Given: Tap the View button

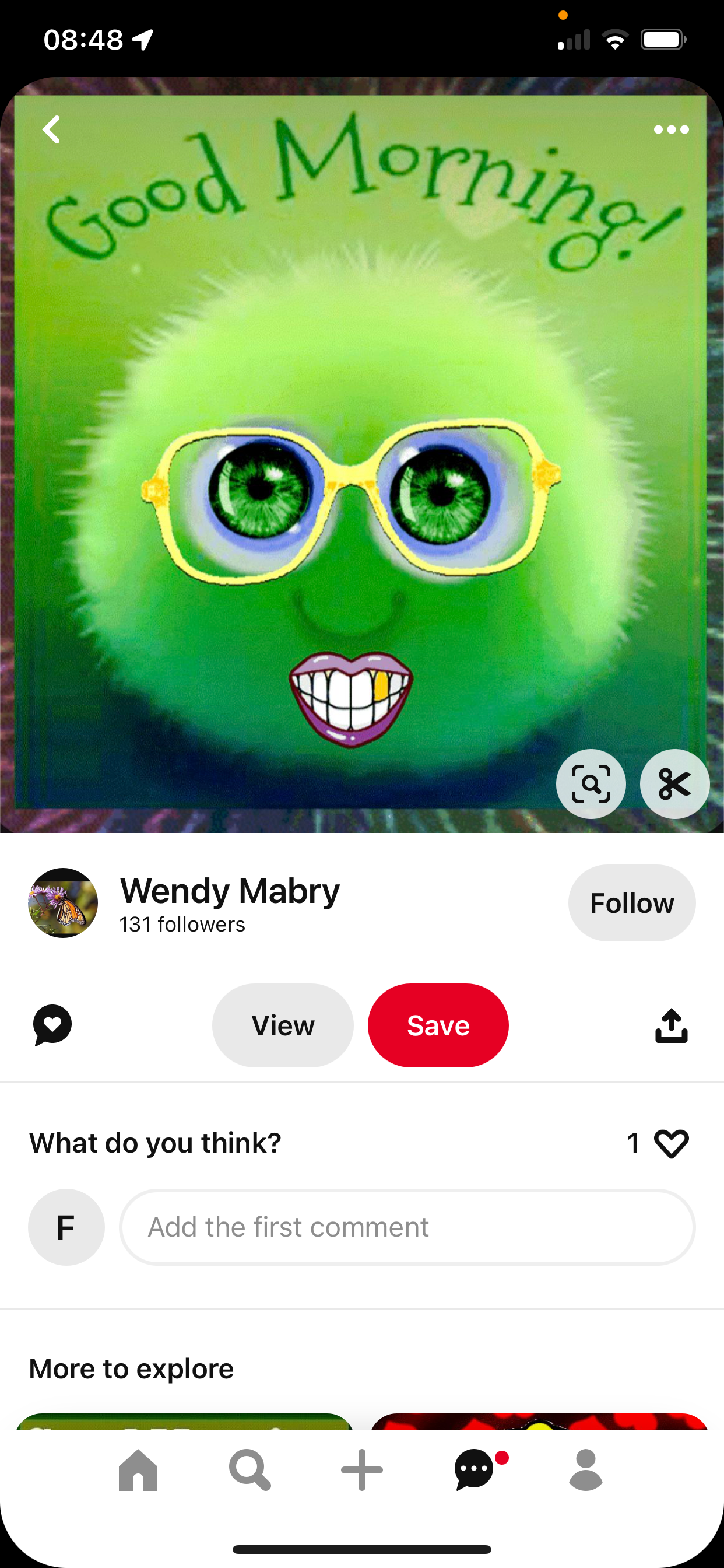Looking at the screenshot, I should coord(283,1025).
